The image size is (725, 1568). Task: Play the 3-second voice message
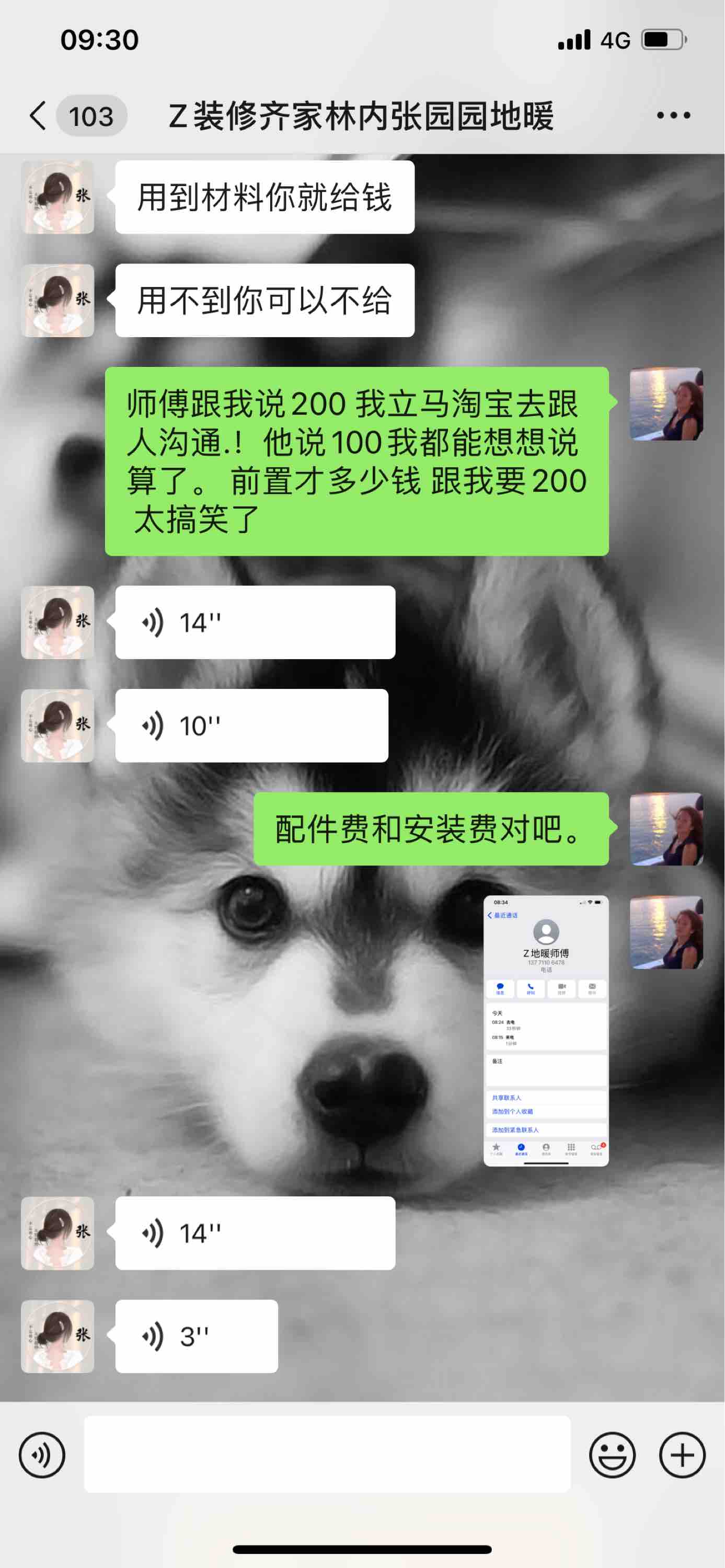point(196,1336)
